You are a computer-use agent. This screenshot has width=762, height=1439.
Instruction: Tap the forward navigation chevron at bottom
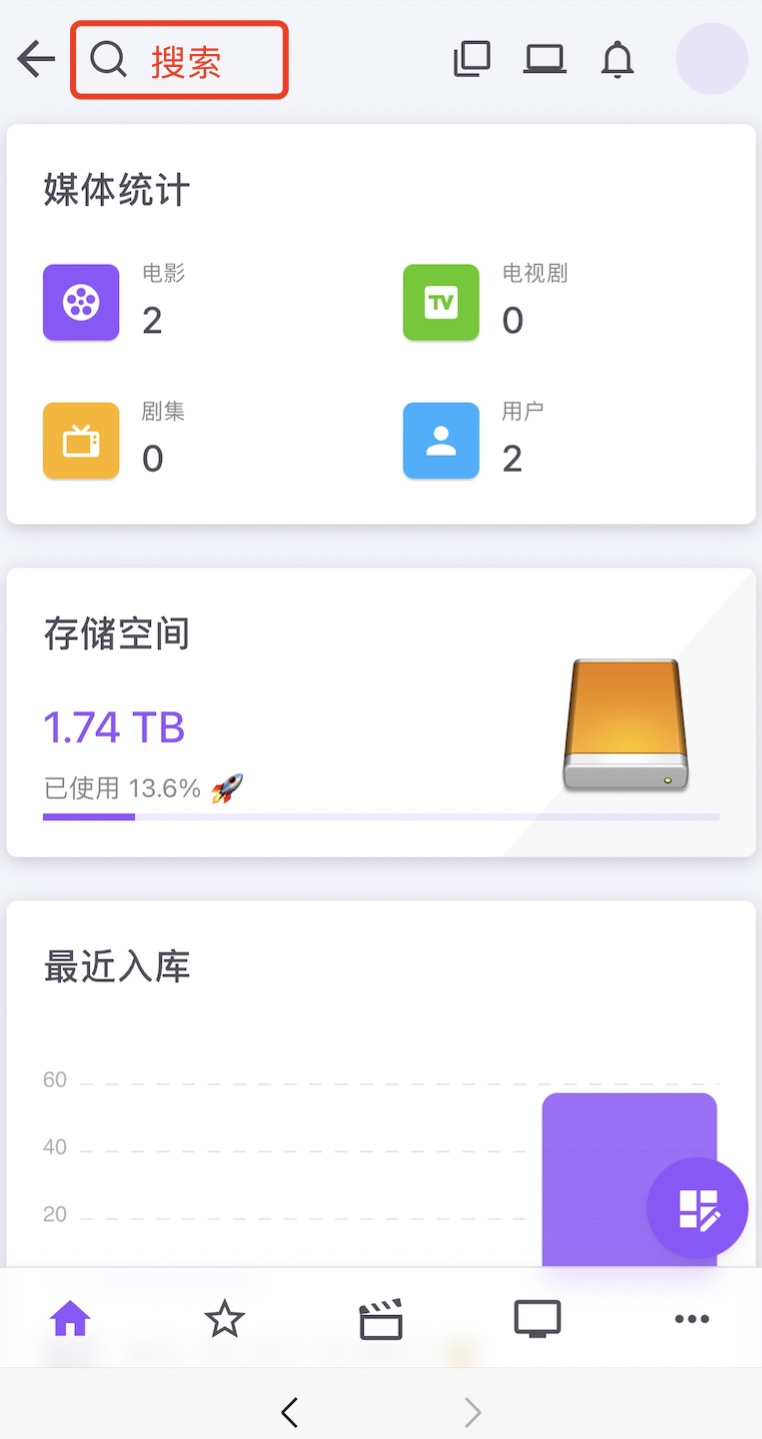click(x=472, y=1411)
